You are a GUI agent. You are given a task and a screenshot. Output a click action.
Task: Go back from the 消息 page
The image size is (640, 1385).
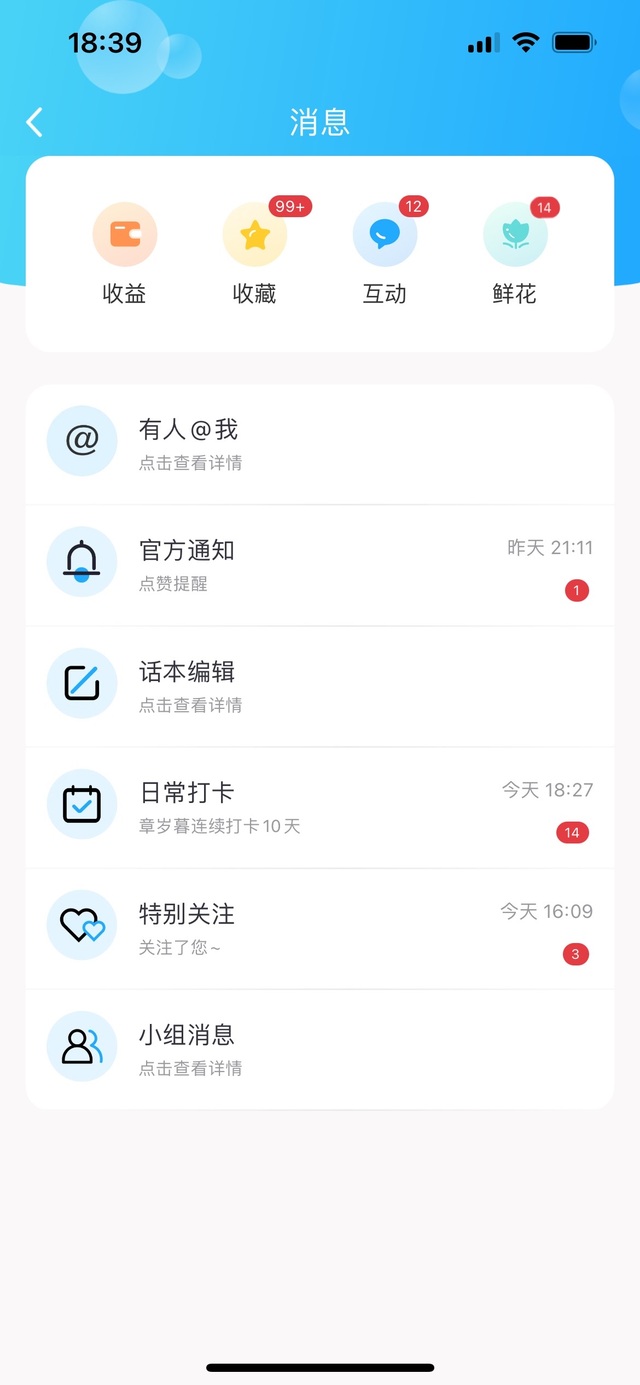point(35,122)
